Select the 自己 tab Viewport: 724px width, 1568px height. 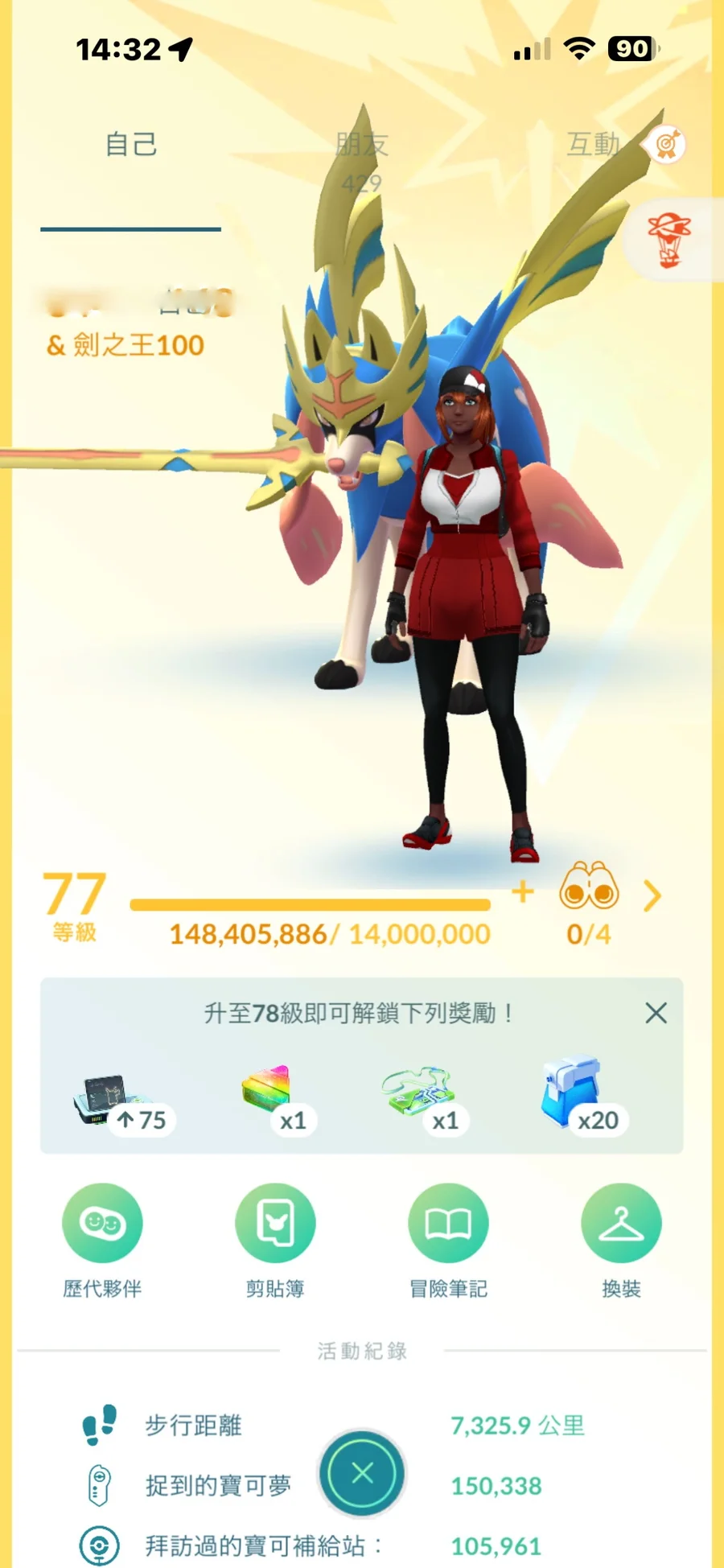131,145
